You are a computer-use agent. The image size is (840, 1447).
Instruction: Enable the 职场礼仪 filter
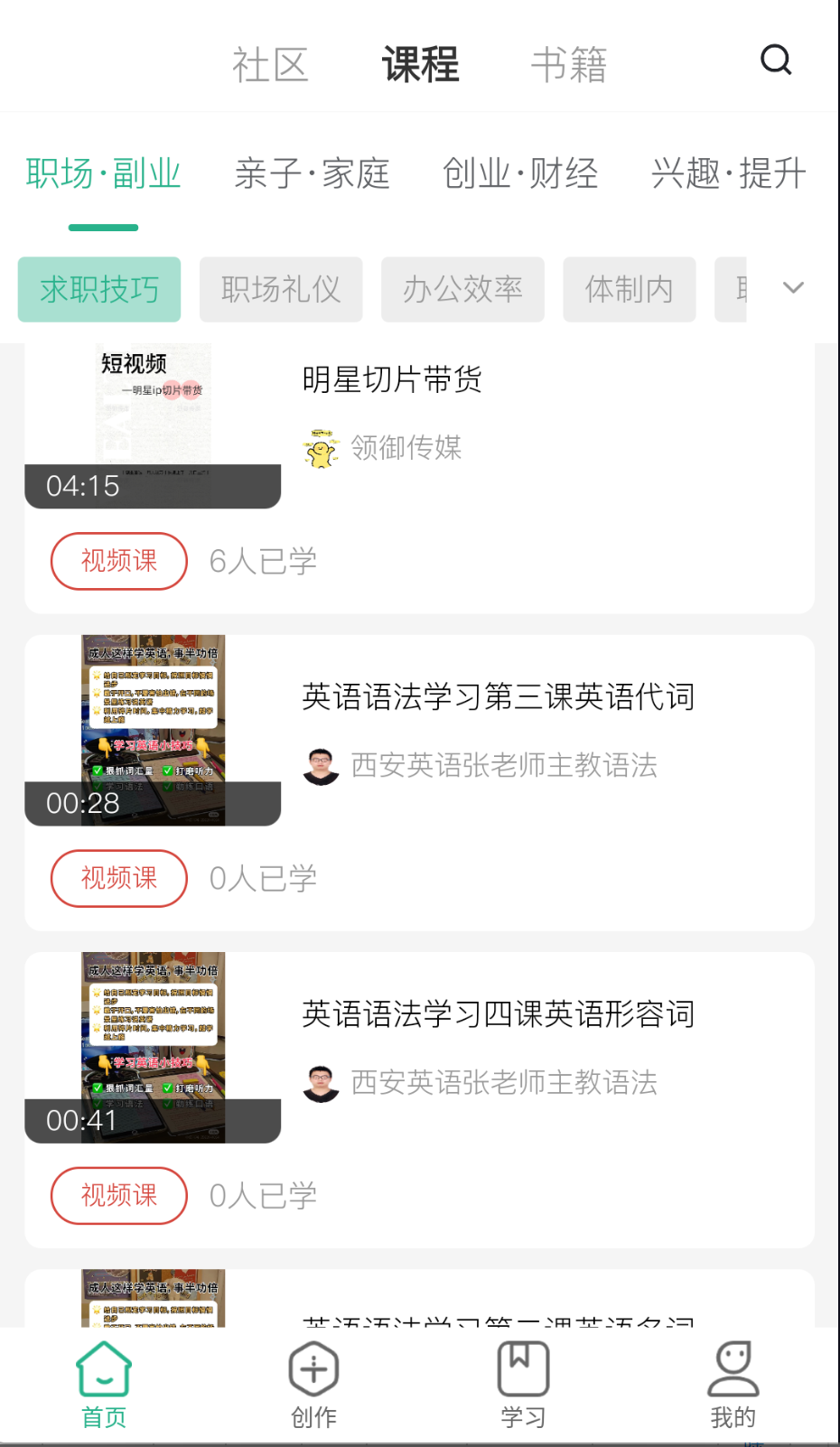click(281, 289)
